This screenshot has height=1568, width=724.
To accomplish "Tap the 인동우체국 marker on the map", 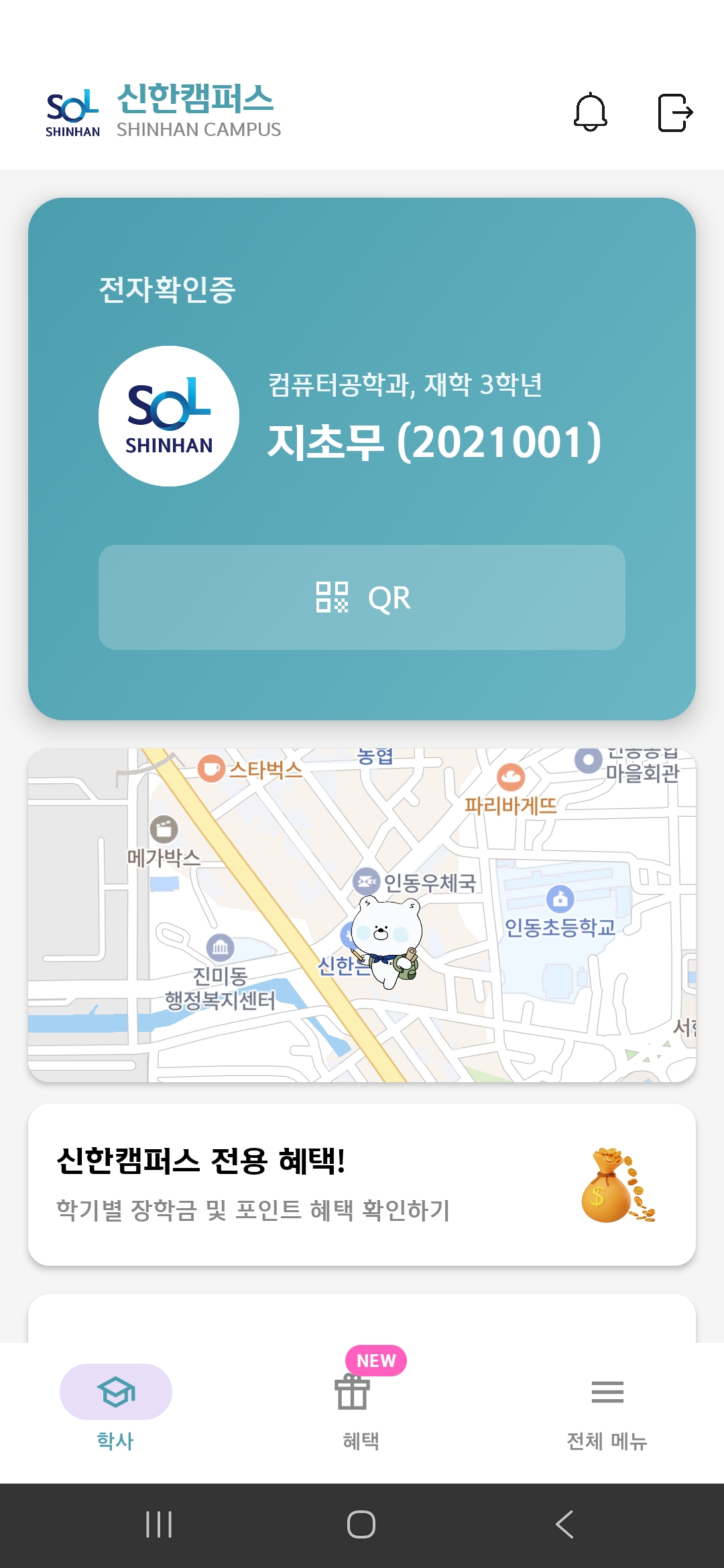I will [x=367, y=883].
